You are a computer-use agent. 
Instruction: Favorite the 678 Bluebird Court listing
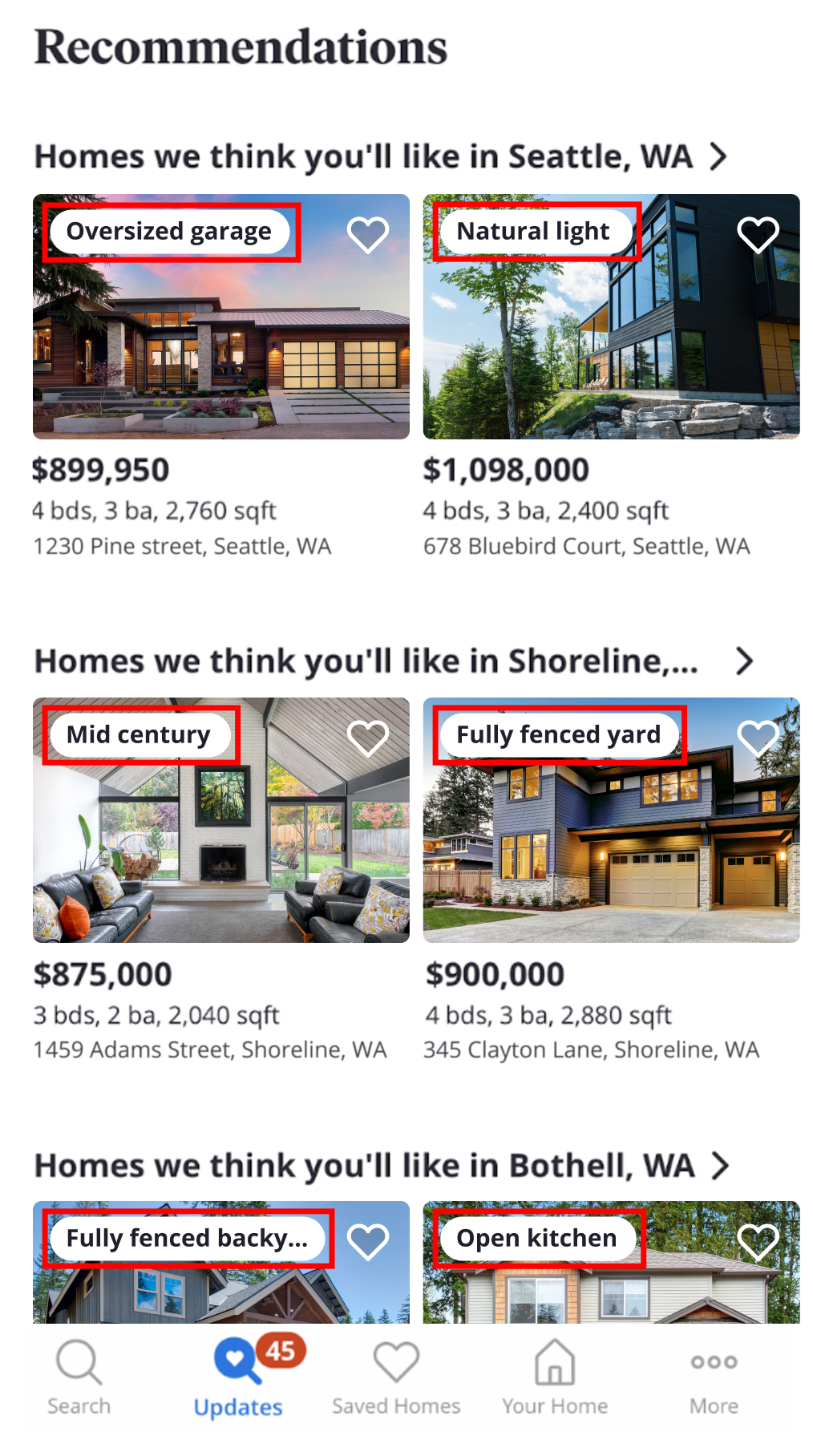(x=758, y=234)
